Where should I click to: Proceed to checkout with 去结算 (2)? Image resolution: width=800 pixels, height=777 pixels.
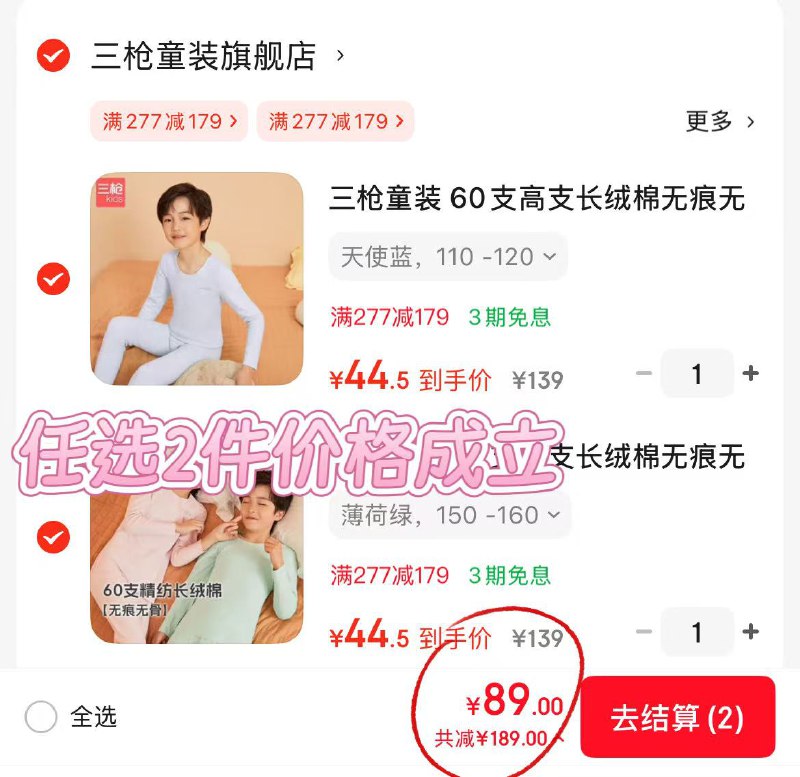677,718
